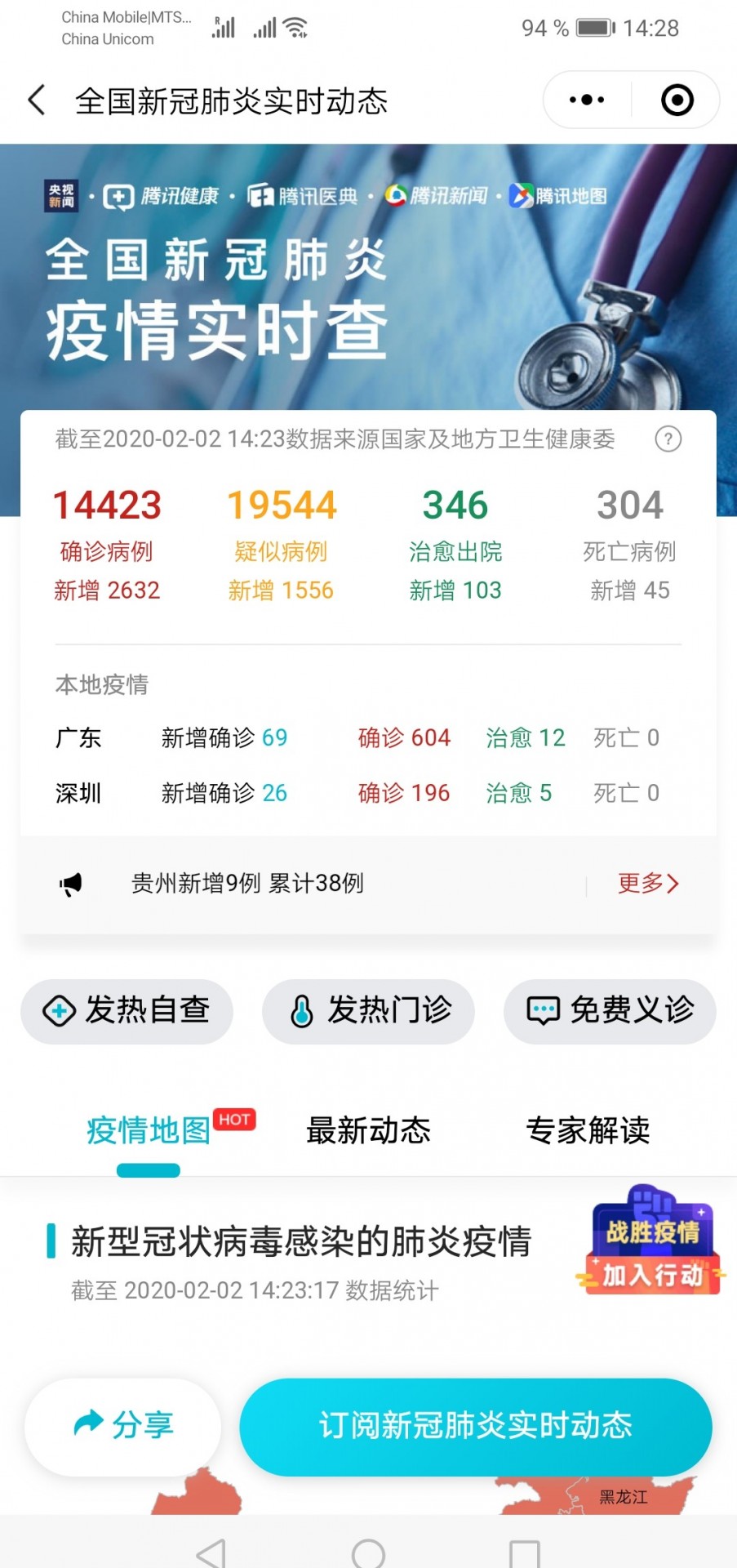Open 发热自查 fever self-check
Image resolution: width=737 pixels, height=1568 pixels.
click(127, 1011)
